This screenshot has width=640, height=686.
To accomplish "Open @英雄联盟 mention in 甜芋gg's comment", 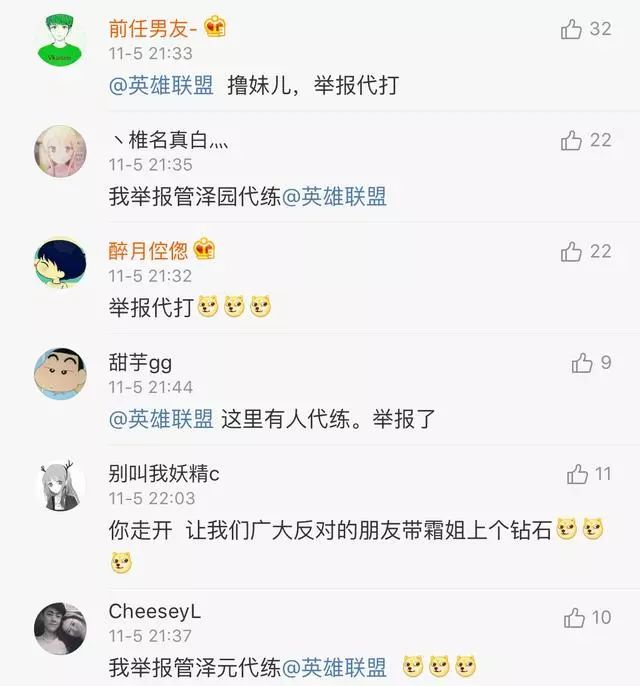I will pyautogui.click(x=161, y=419).
